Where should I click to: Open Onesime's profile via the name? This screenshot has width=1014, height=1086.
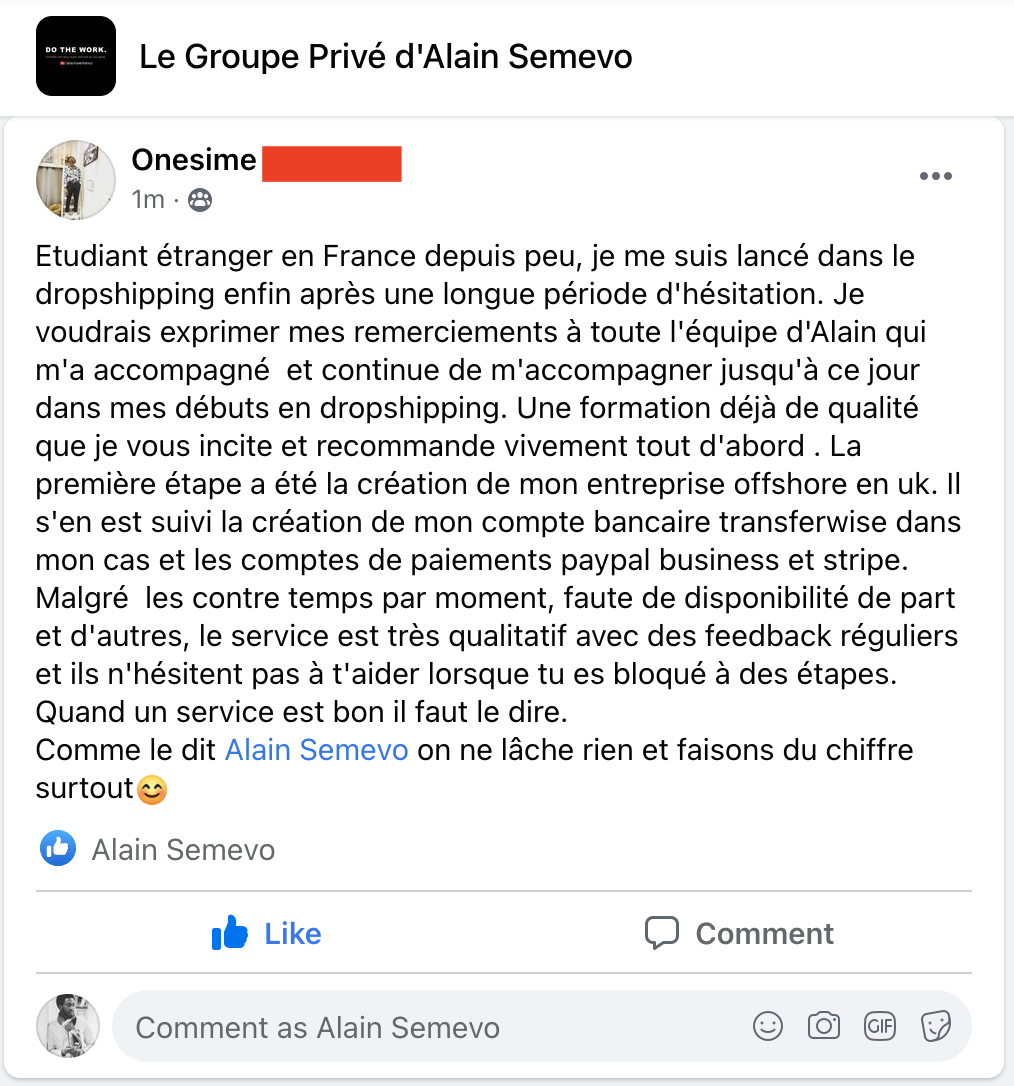194,160
